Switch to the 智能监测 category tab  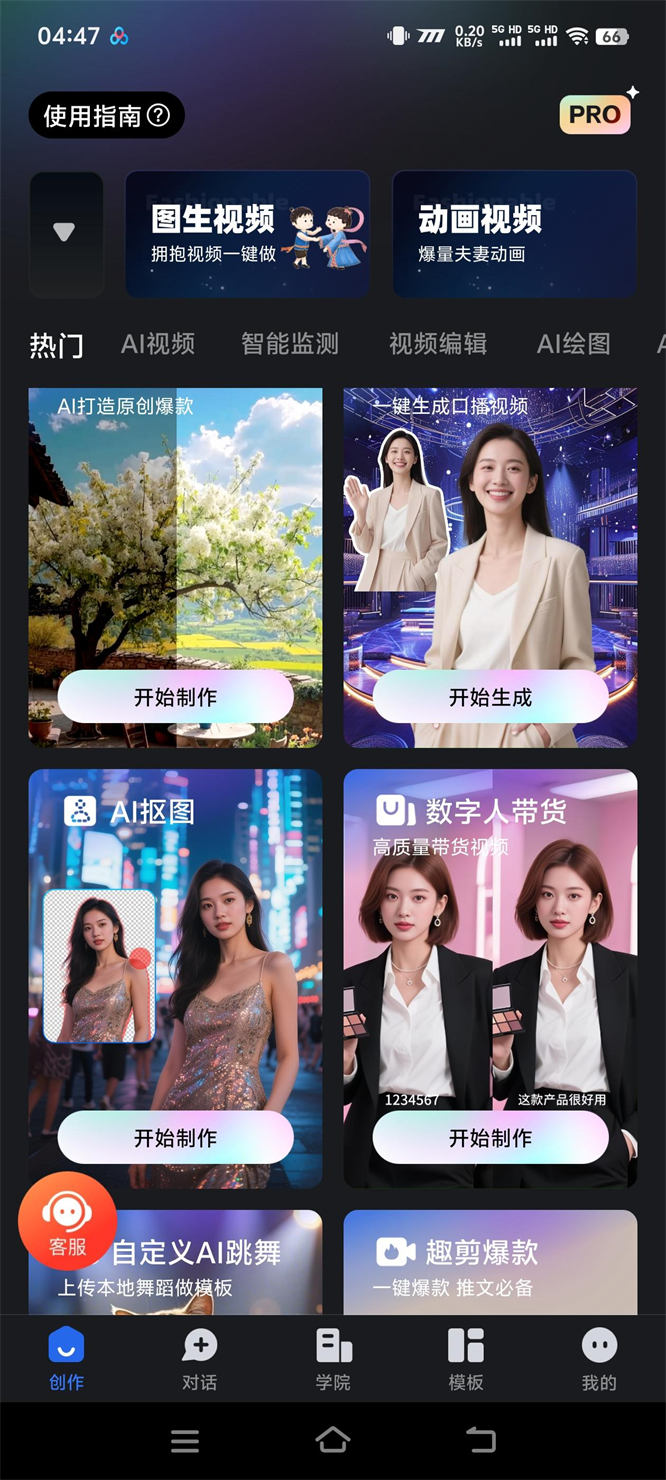[290, 344]
